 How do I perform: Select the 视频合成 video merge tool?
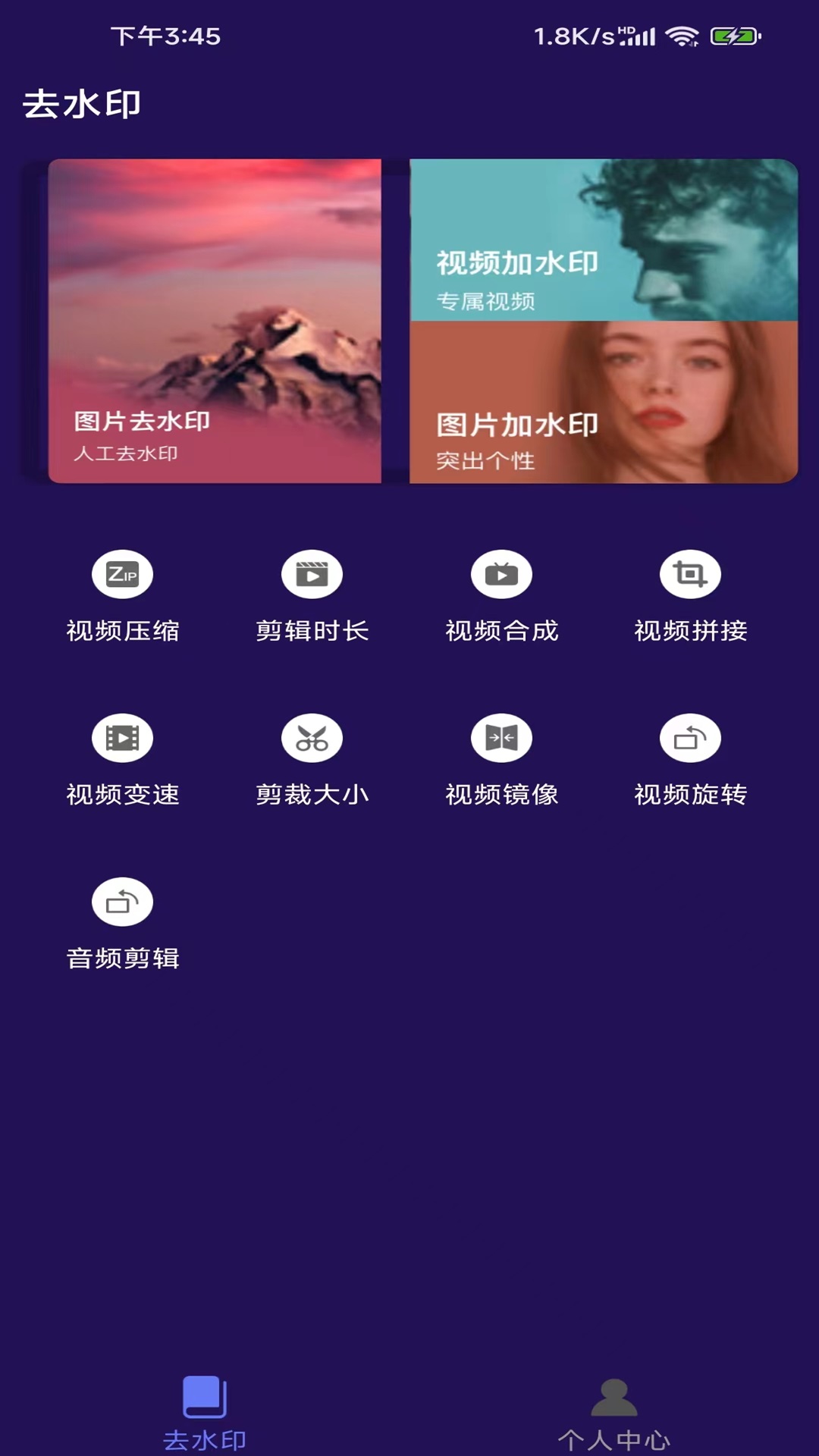click(501, 598)
